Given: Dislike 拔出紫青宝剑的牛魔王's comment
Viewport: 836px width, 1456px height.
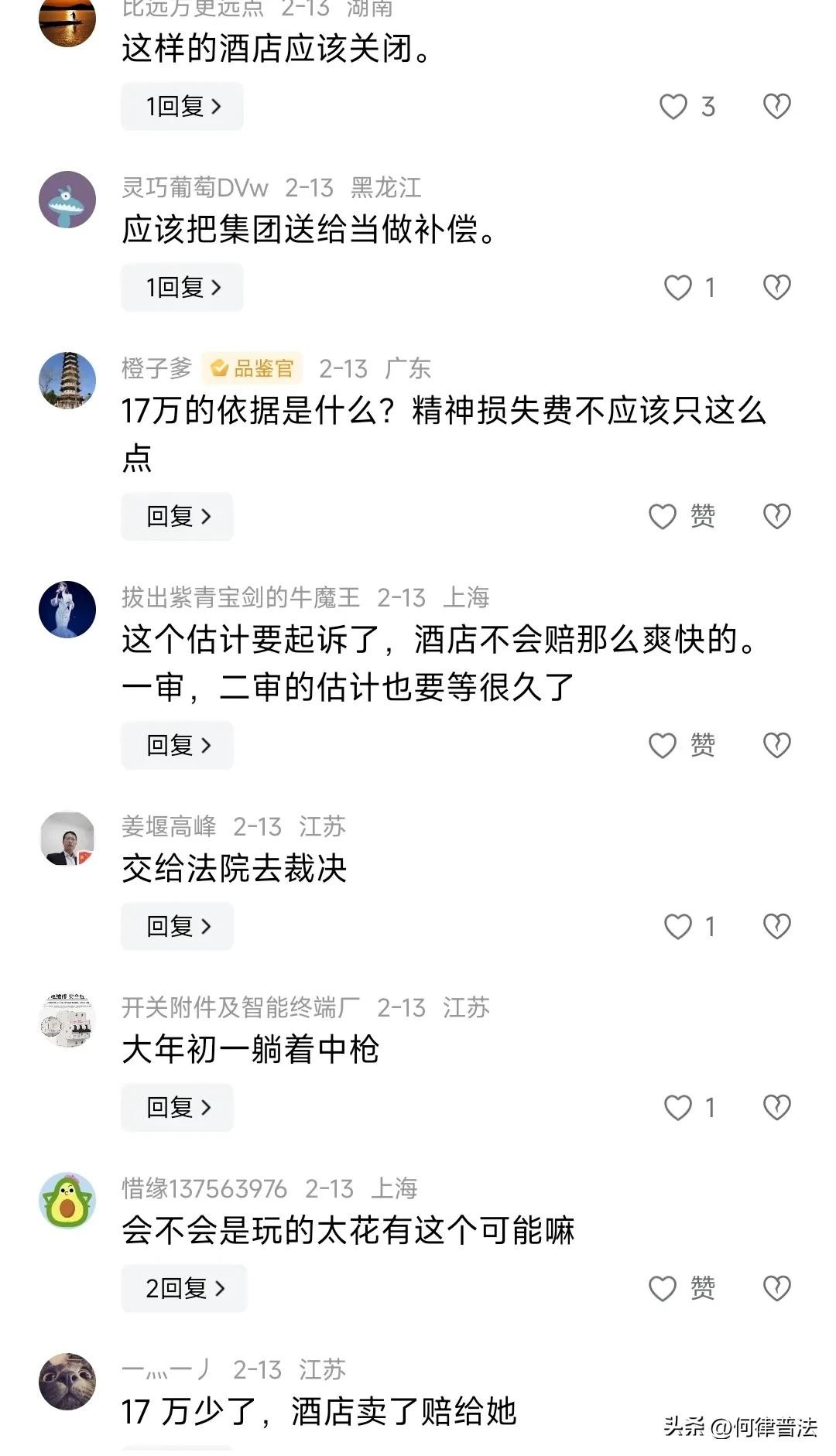Looking at the screenshot, I should tap(776, 745).
